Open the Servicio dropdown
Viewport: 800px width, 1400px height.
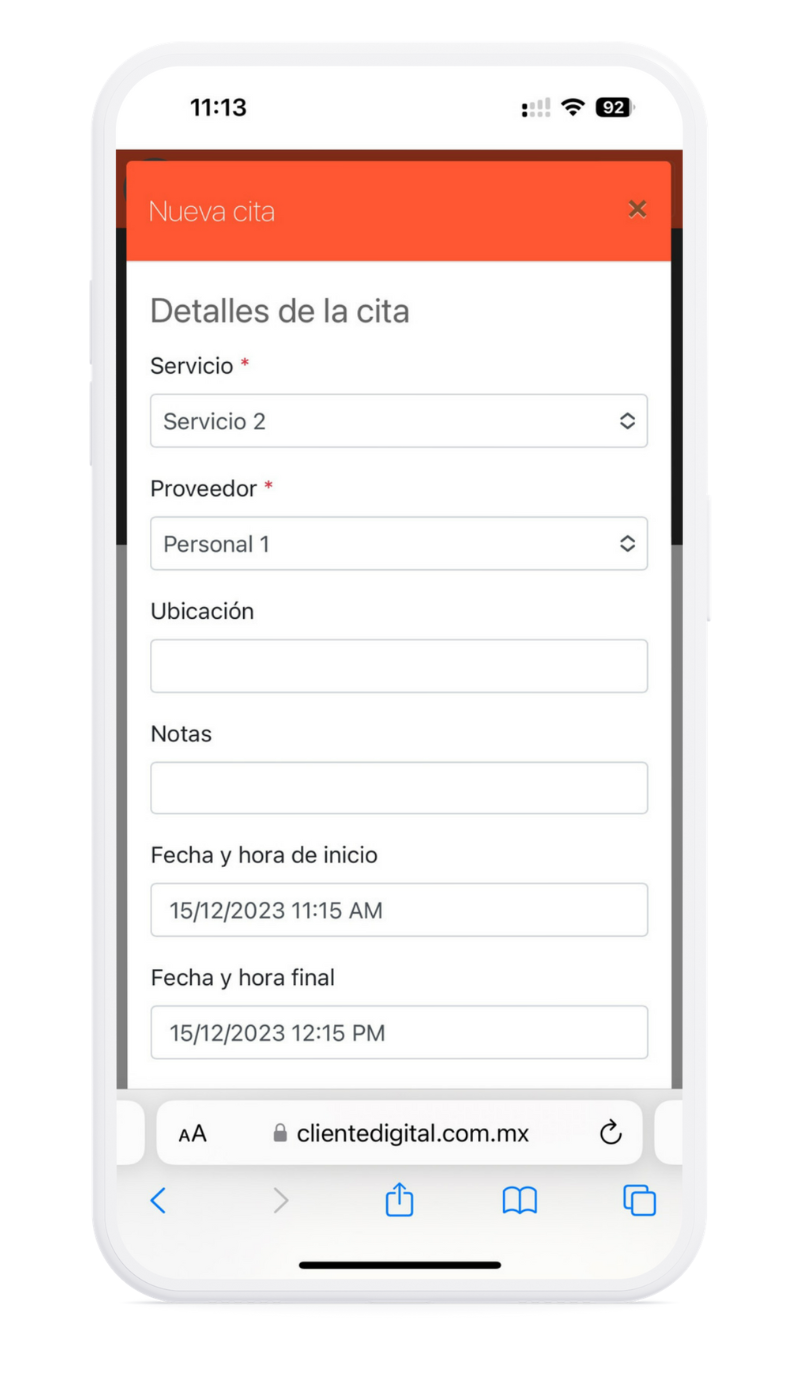coord(398,421)
